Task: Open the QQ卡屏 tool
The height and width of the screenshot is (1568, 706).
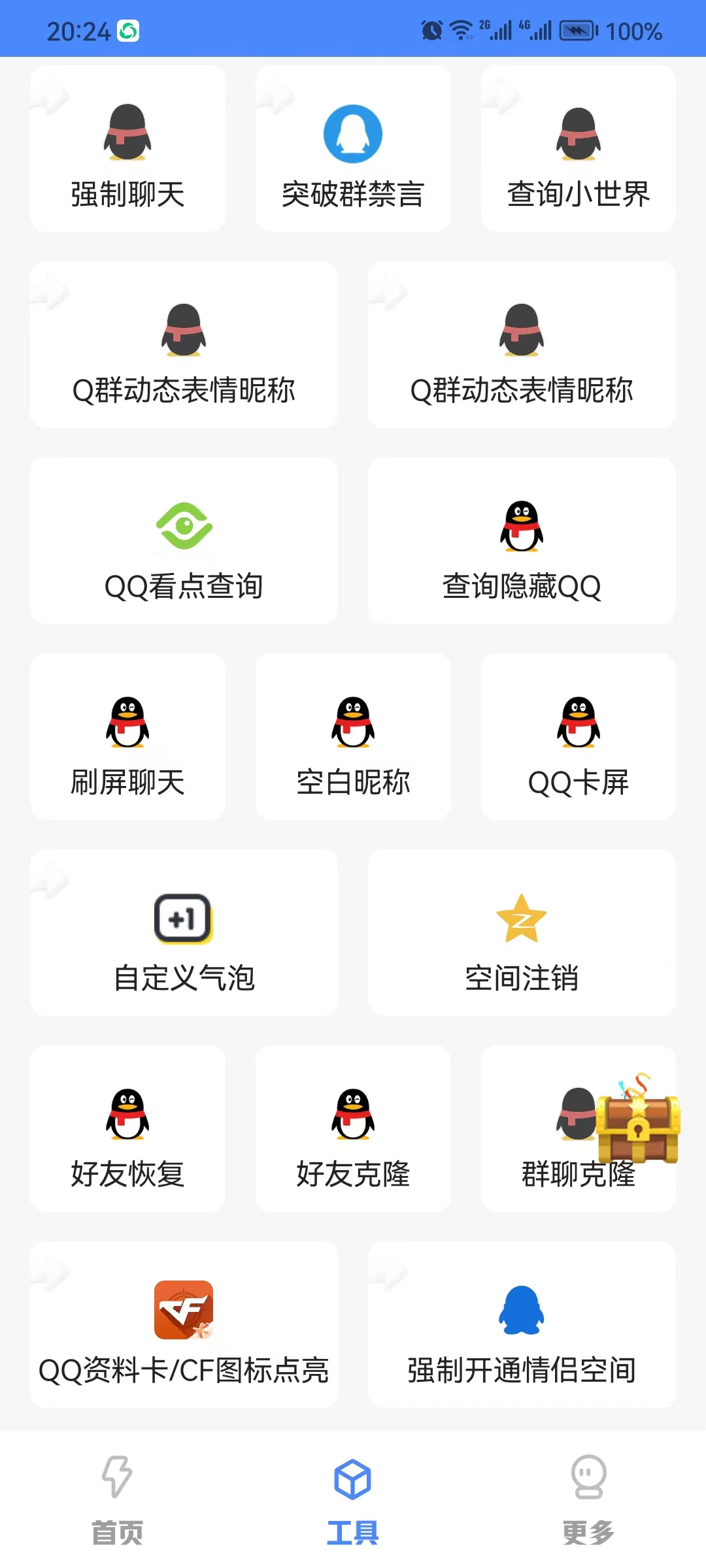Action: [x=578, y=737]
